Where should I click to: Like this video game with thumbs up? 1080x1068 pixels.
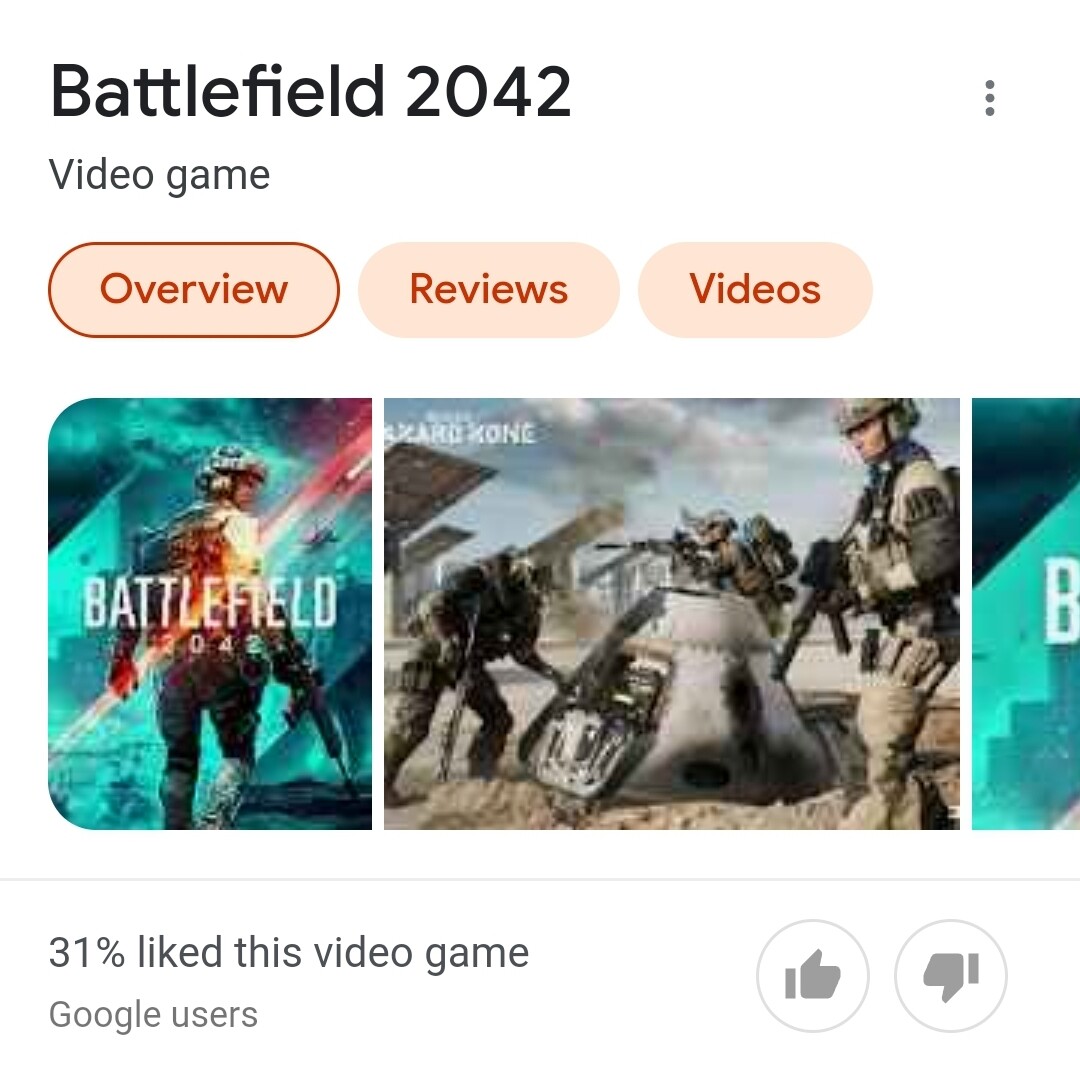pos(812,975)
